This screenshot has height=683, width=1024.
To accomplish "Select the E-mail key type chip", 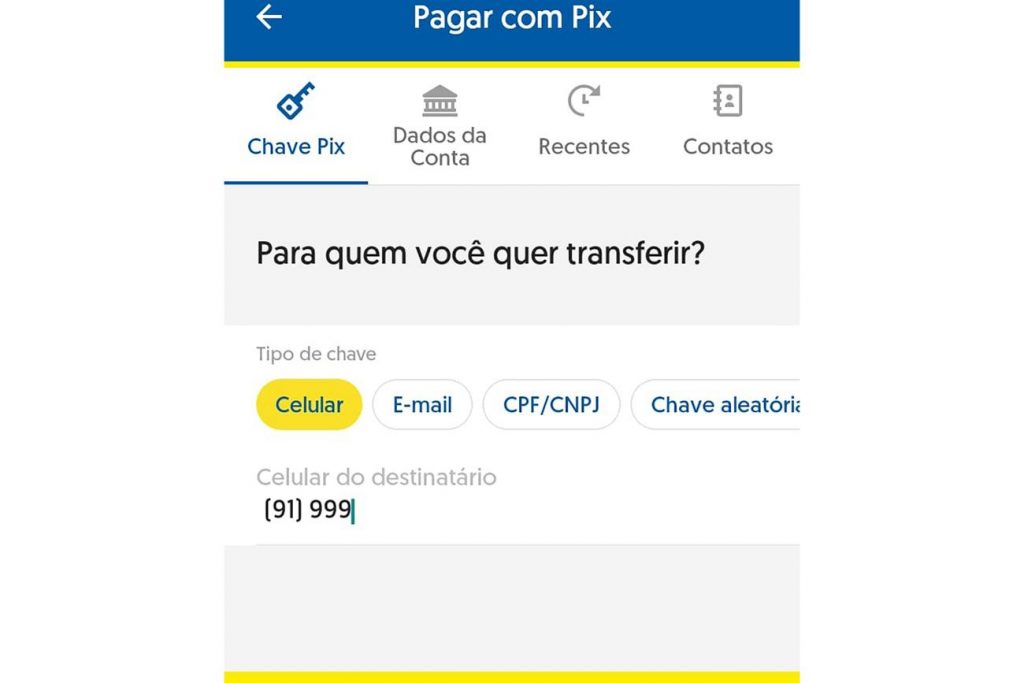I will [422, 405].
